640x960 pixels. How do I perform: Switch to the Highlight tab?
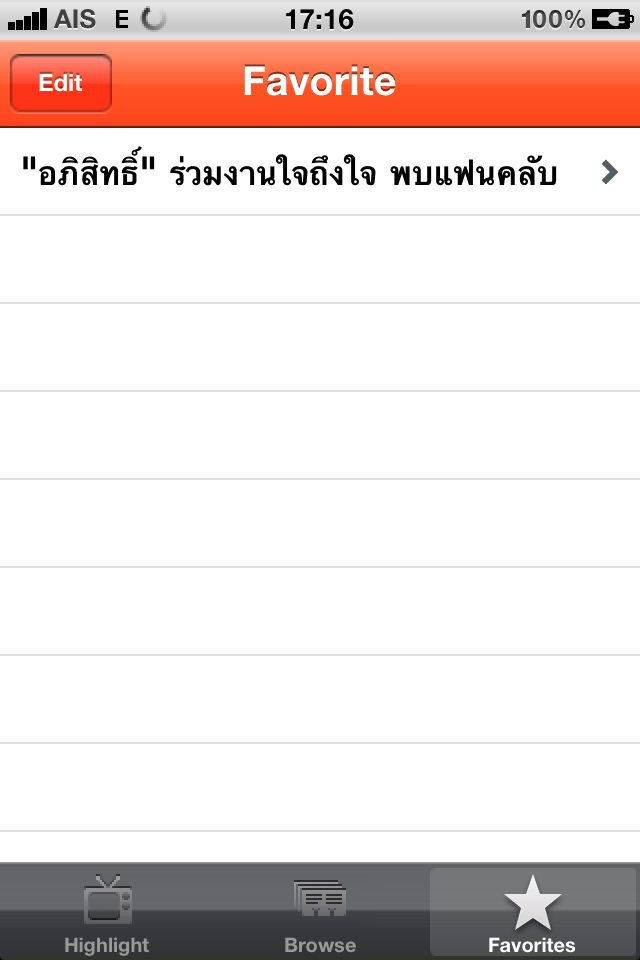(x=106, y=913)
